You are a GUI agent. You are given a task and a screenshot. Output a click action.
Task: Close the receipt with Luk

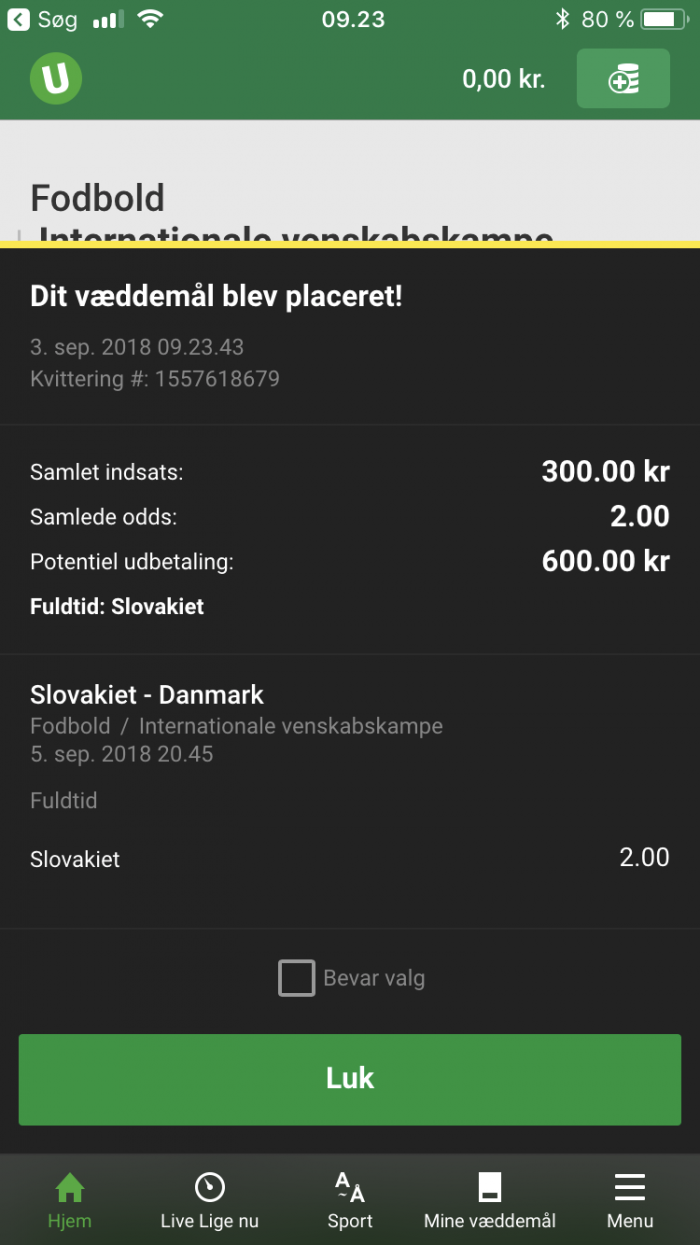pos(350,1079)
